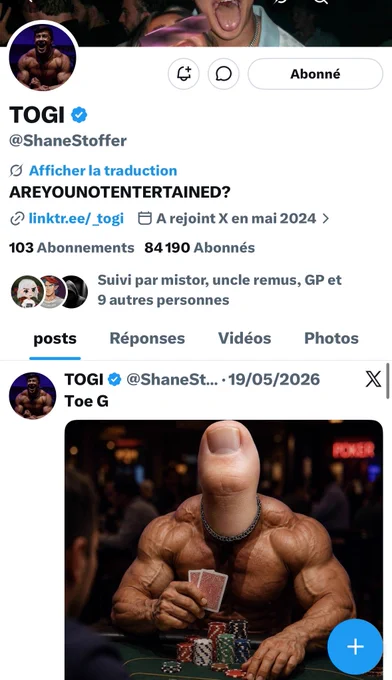Open the linktr.ee/_togi link
Viewport: 392px width, 680px height.
point(76,218)
